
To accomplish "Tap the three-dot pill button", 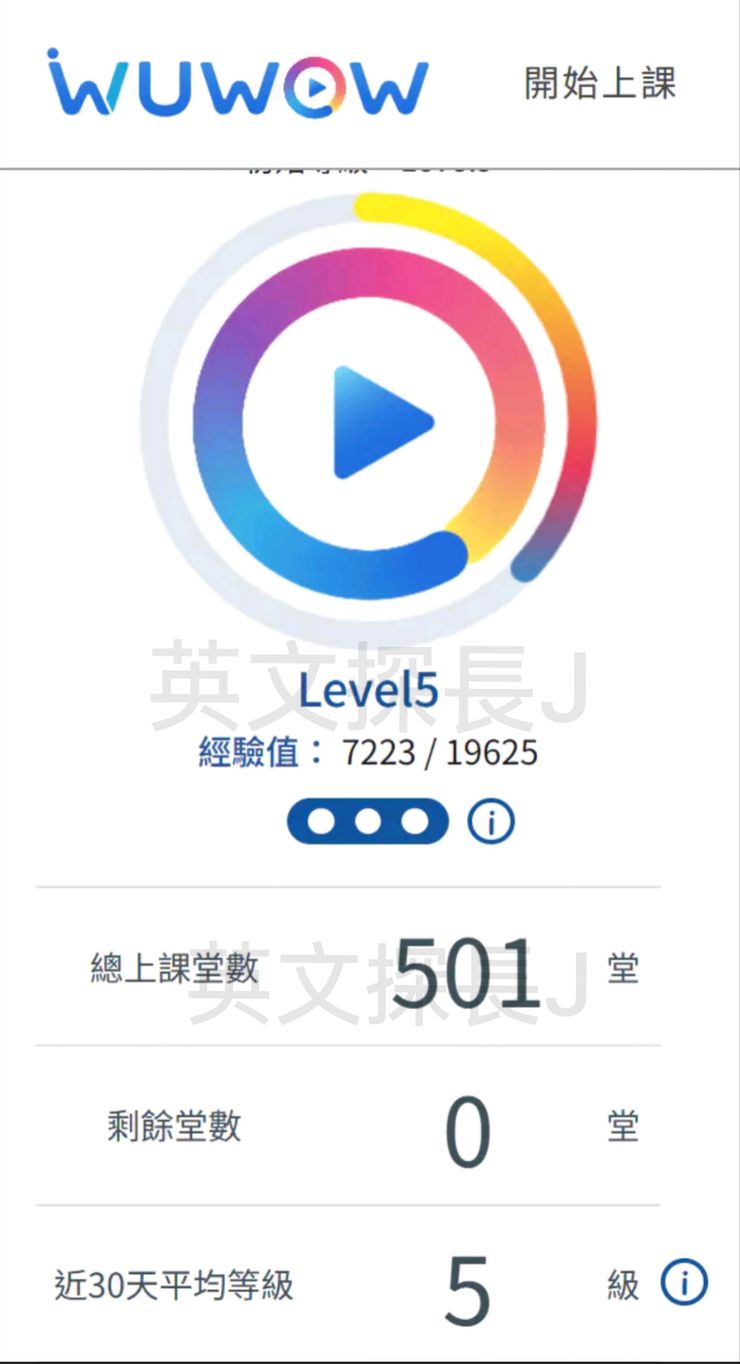I will (x=367, y=822).
